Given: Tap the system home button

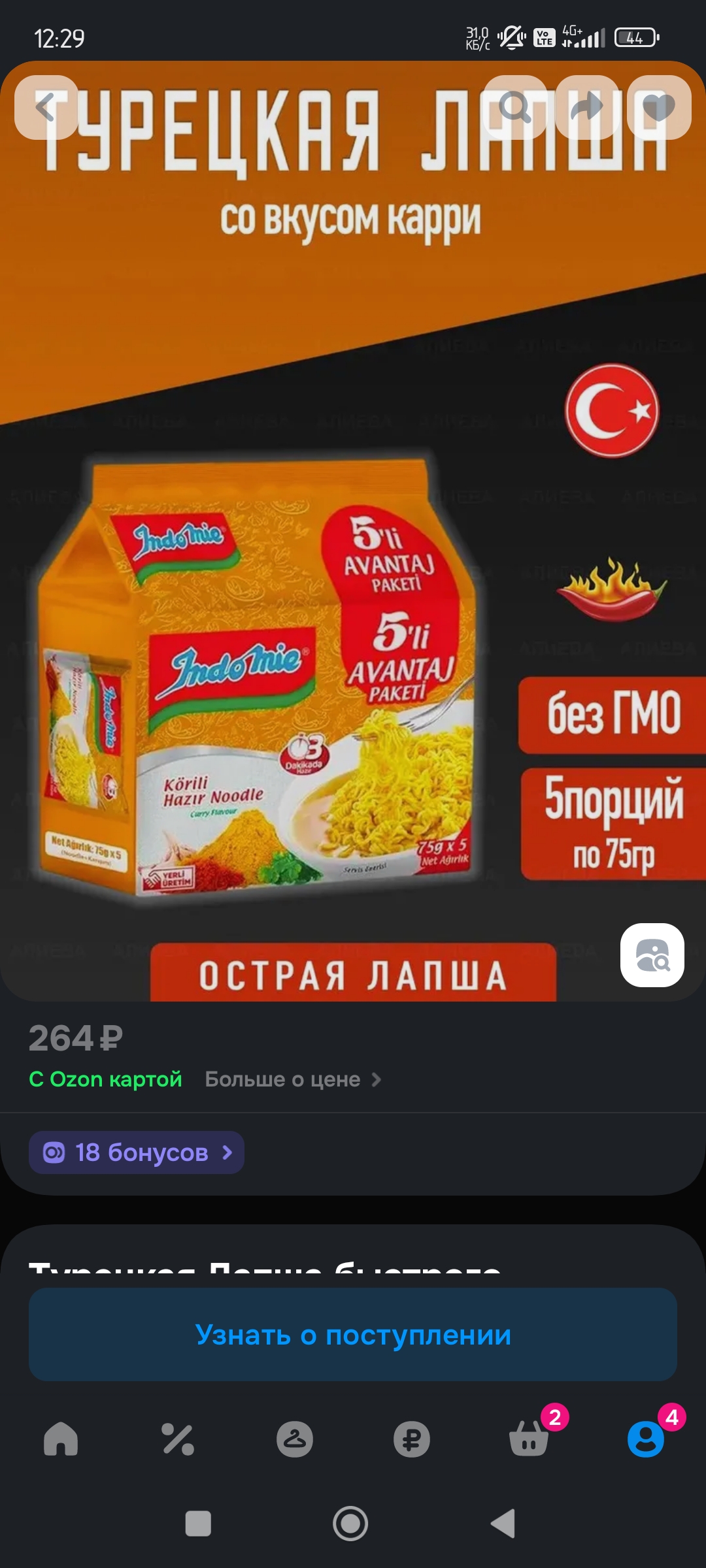Looking at the screenshot, I should (x=350, y=1524).
